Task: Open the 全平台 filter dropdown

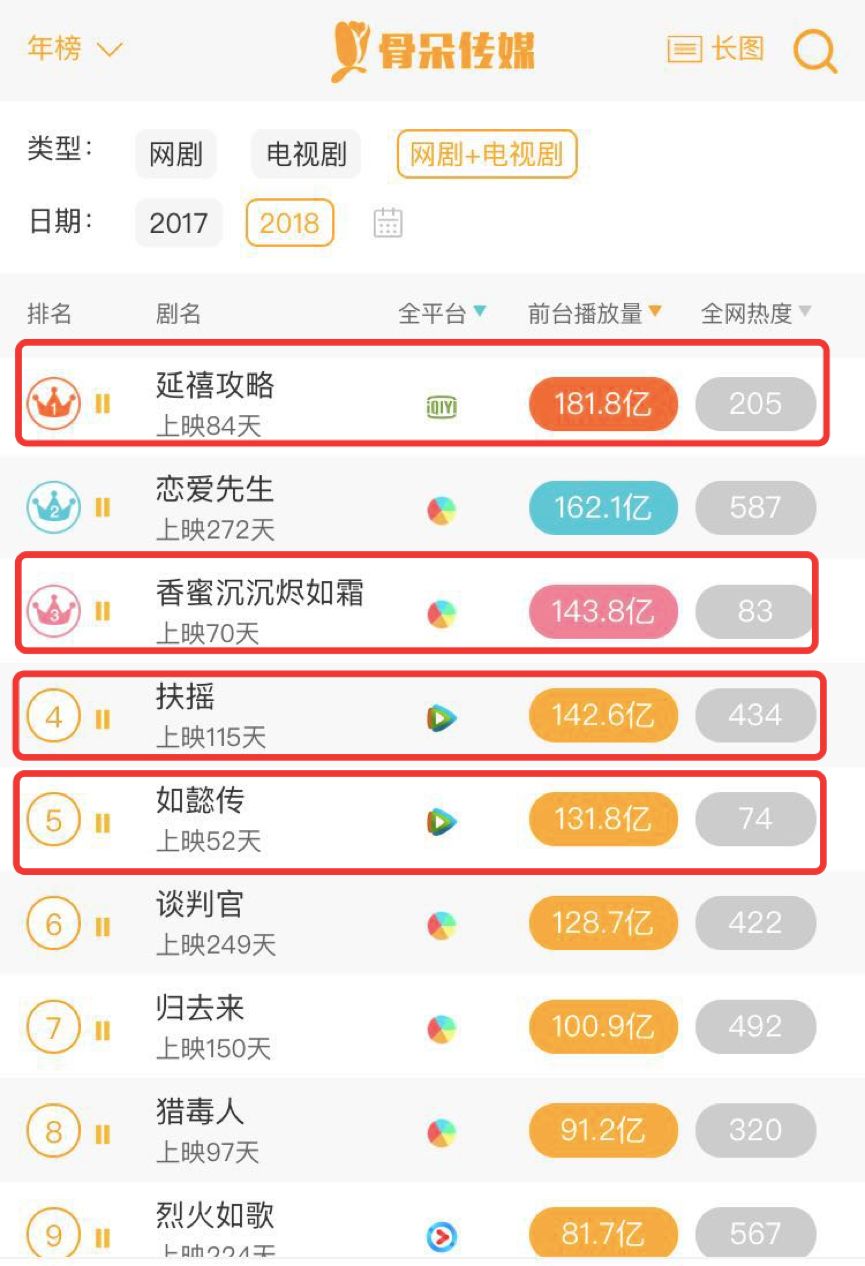Action: [x=440, y=312]
